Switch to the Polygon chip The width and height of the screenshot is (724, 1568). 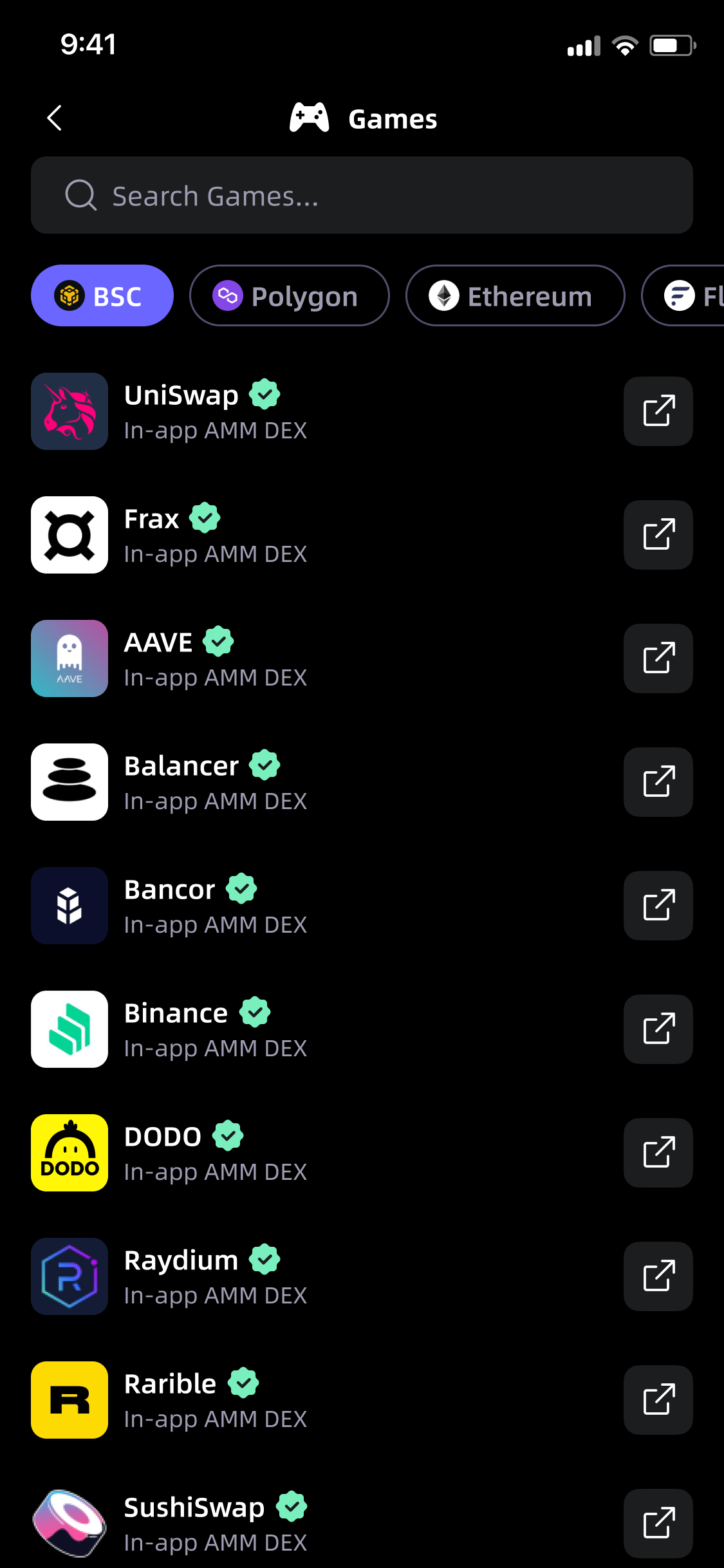[289, 296]
